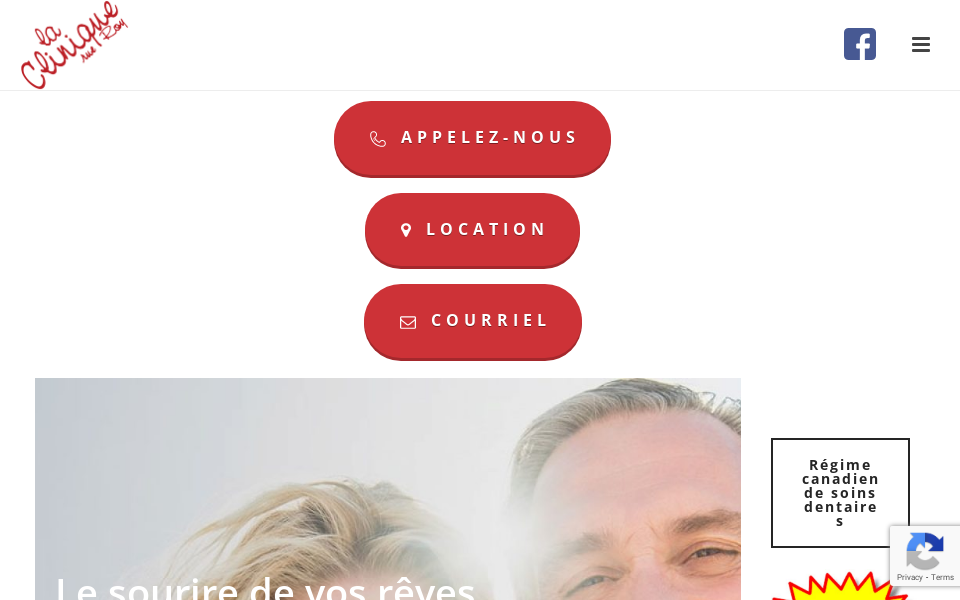Viewport: 960px width, 600px height.
Task: Open the hamburger navigation menu
Action: pos(921,45)
